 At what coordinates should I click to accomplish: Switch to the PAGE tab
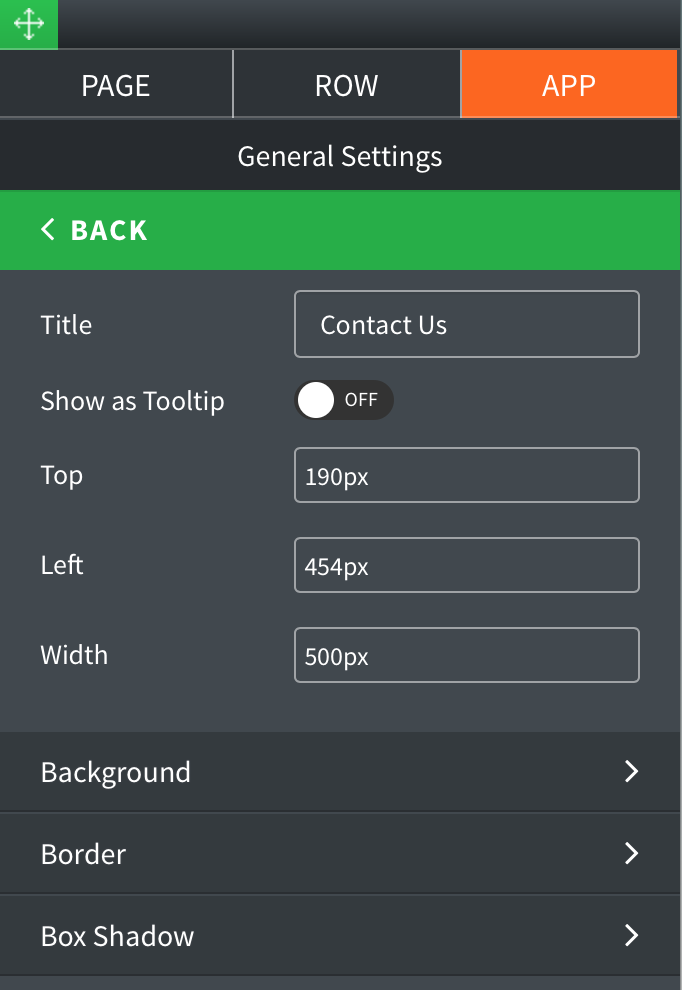pos(116,85)
